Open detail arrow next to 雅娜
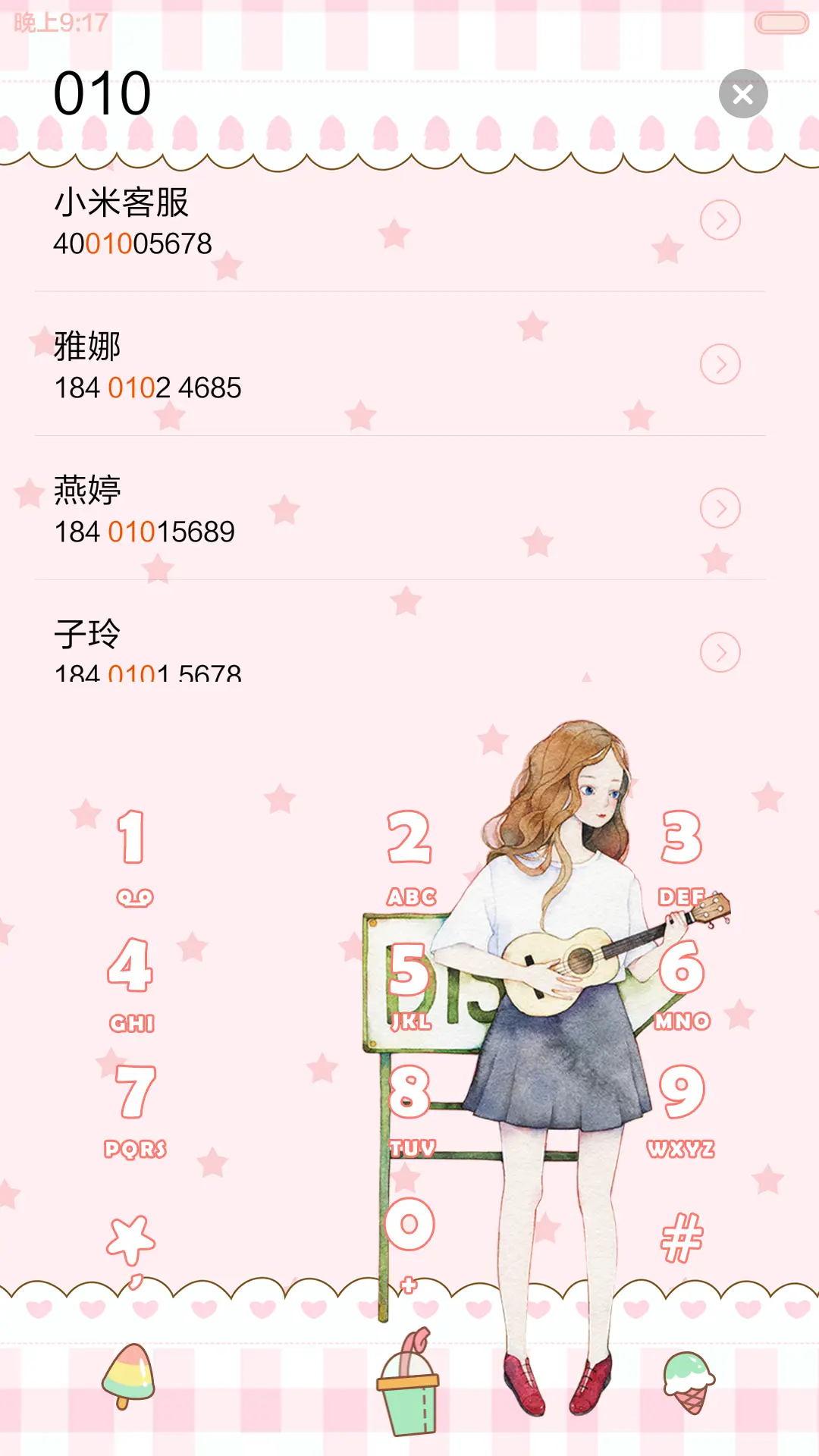Screen dimensions: 819x1456 (x=721, y=364)
